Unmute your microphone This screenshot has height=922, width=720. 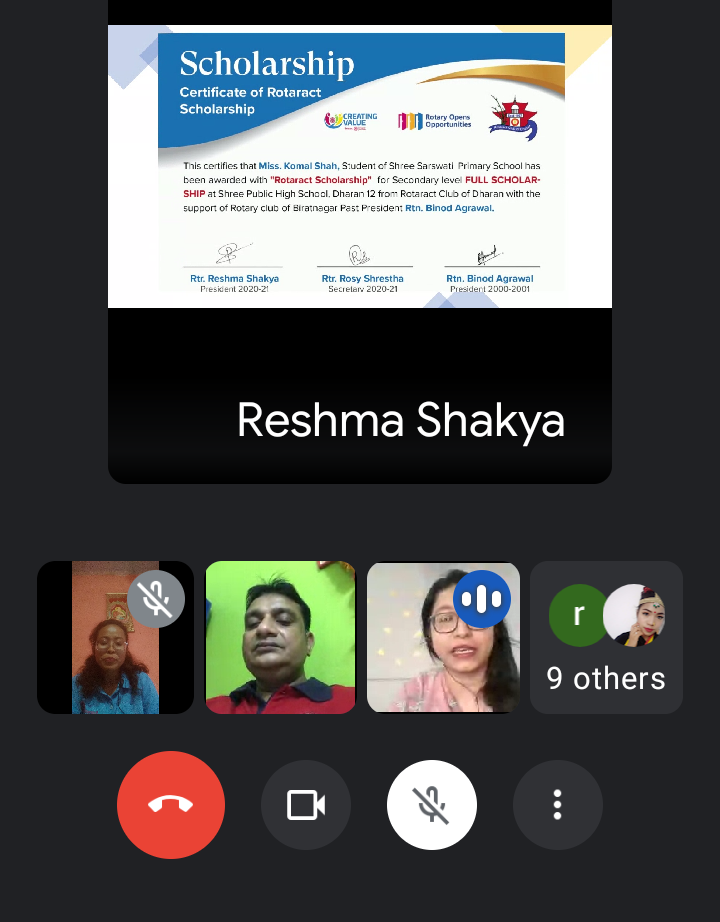432,805
